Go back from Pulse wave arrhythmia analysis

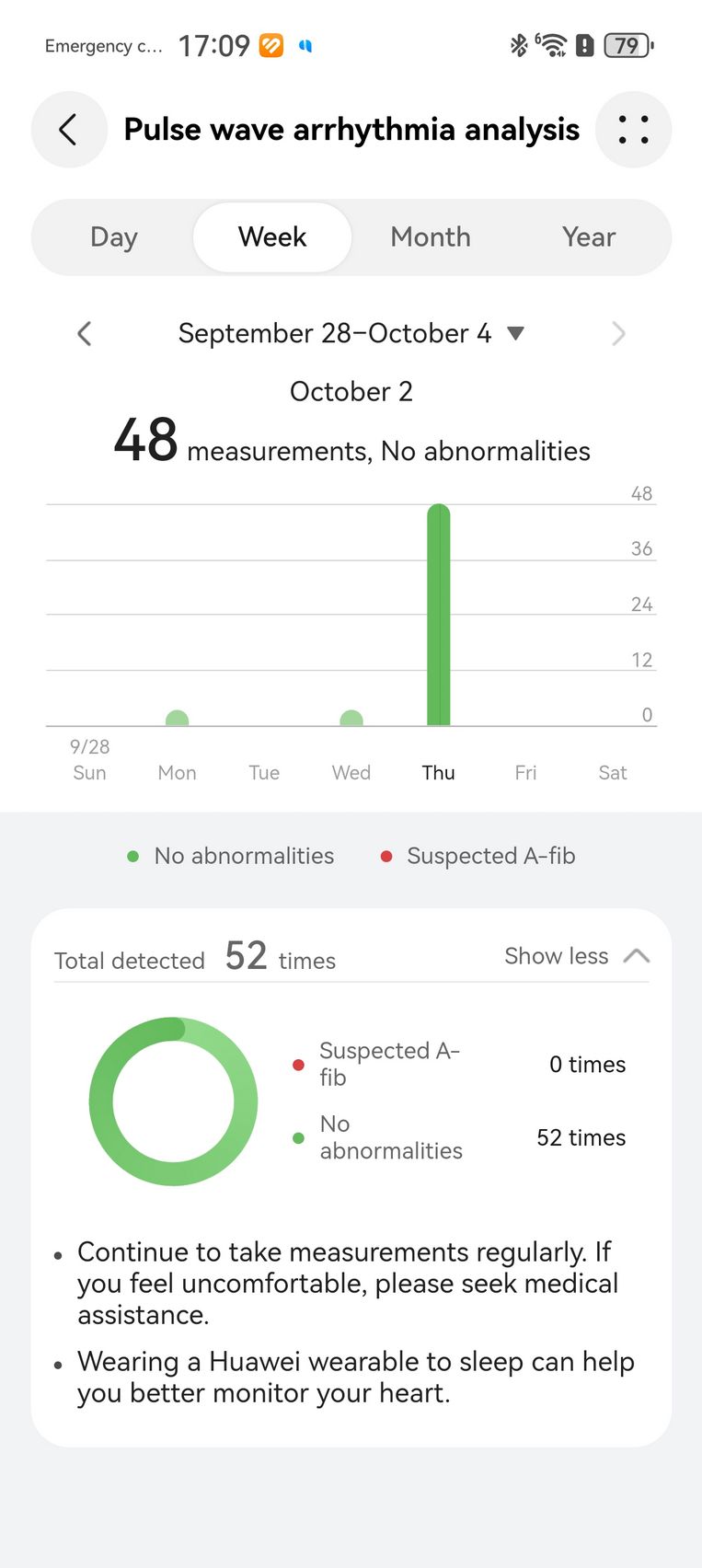click(69, 130)
